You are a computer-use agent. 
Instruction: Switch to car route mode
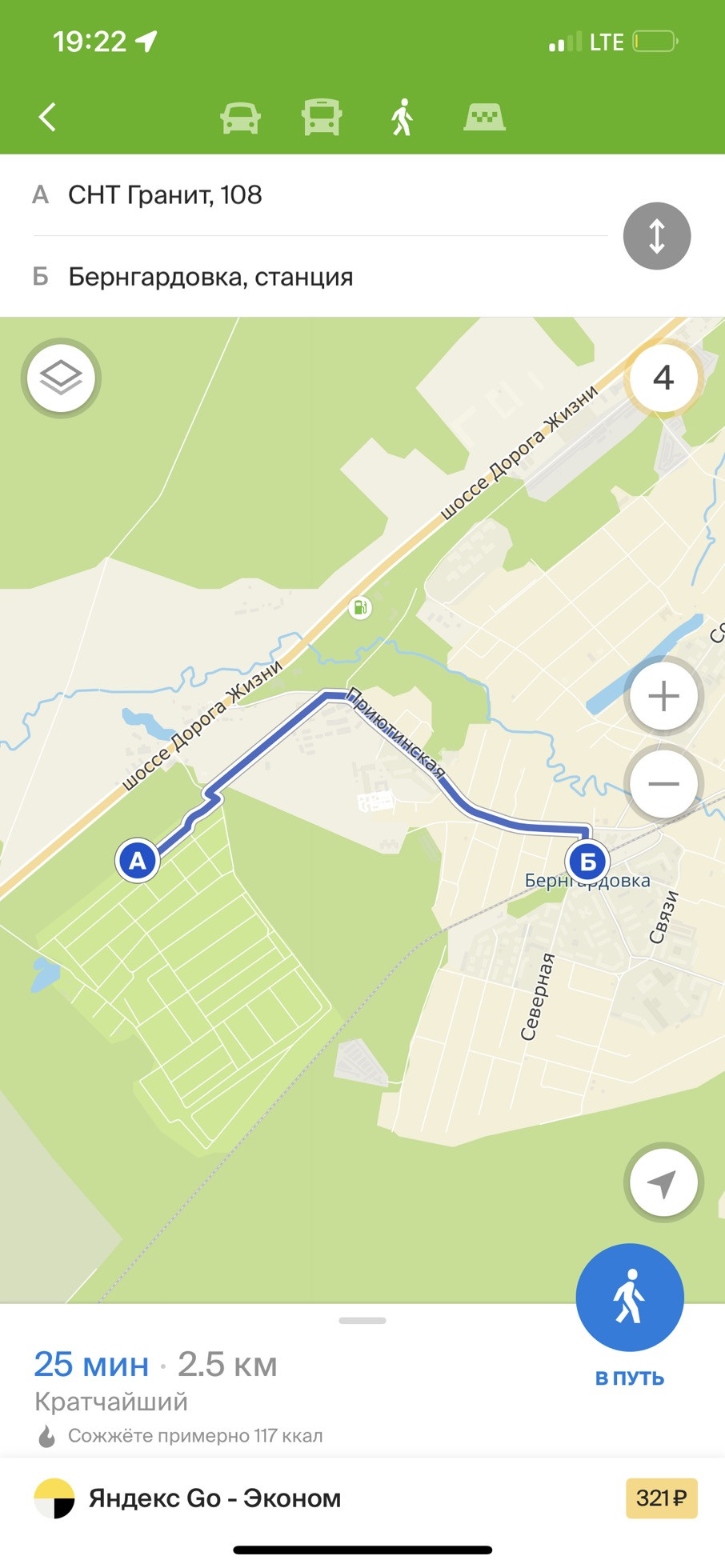(x=240, y=118)
